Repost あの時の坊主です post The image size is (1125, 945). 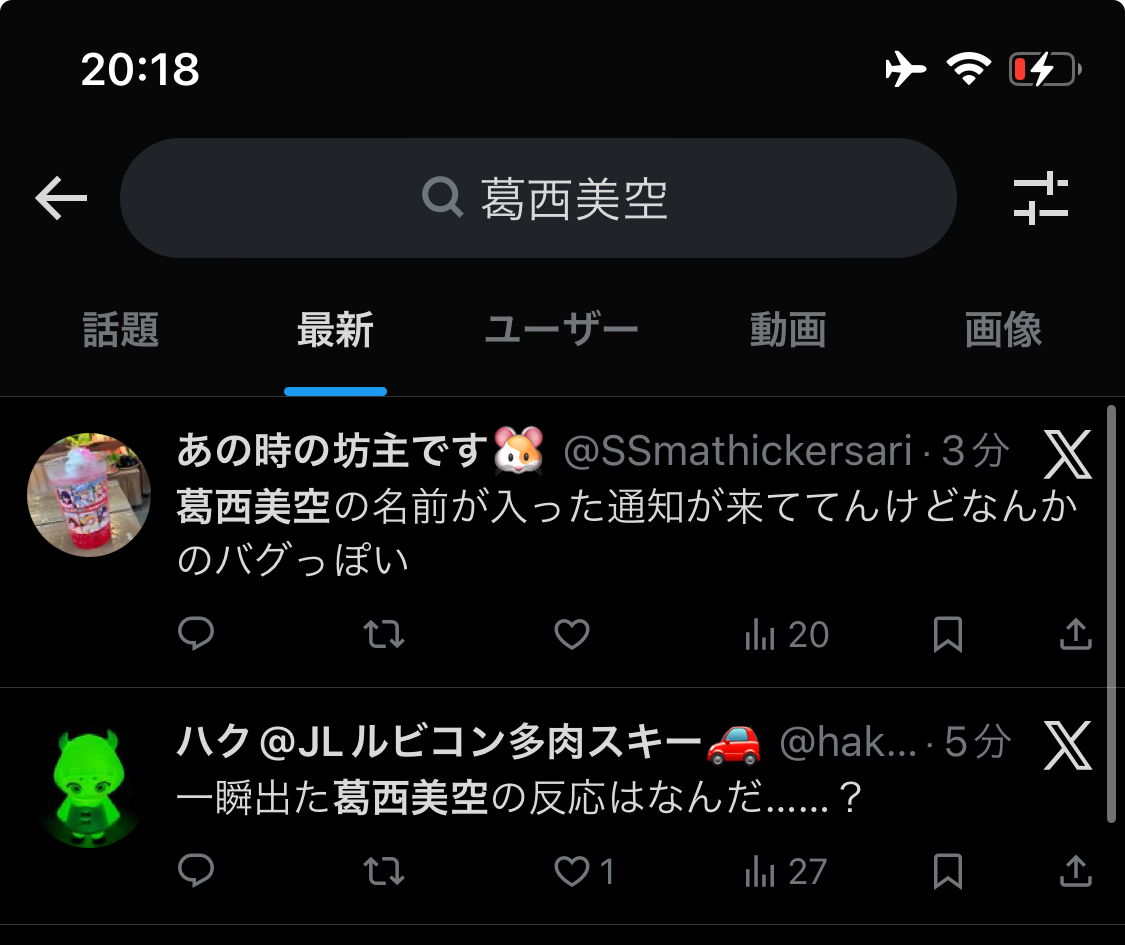click(384, 634)
